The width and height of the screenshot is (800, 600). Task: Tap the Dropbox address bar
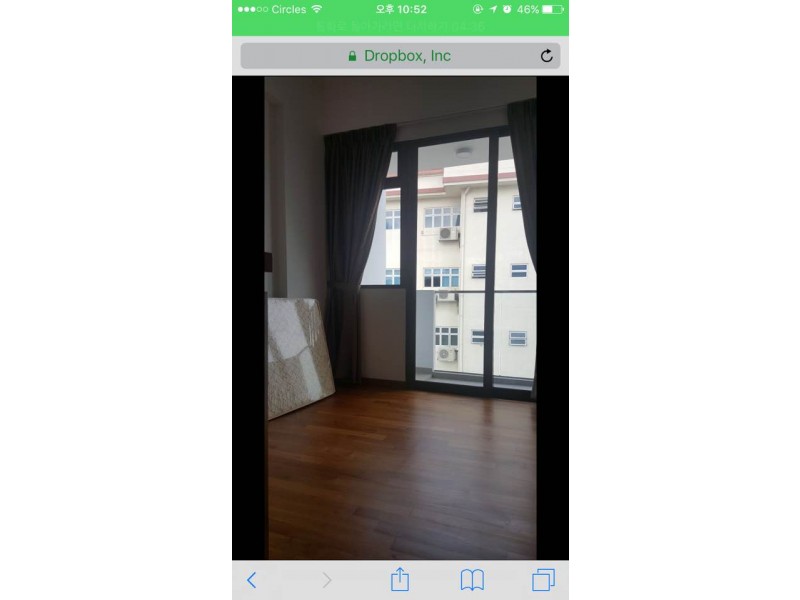click(398, 56)
